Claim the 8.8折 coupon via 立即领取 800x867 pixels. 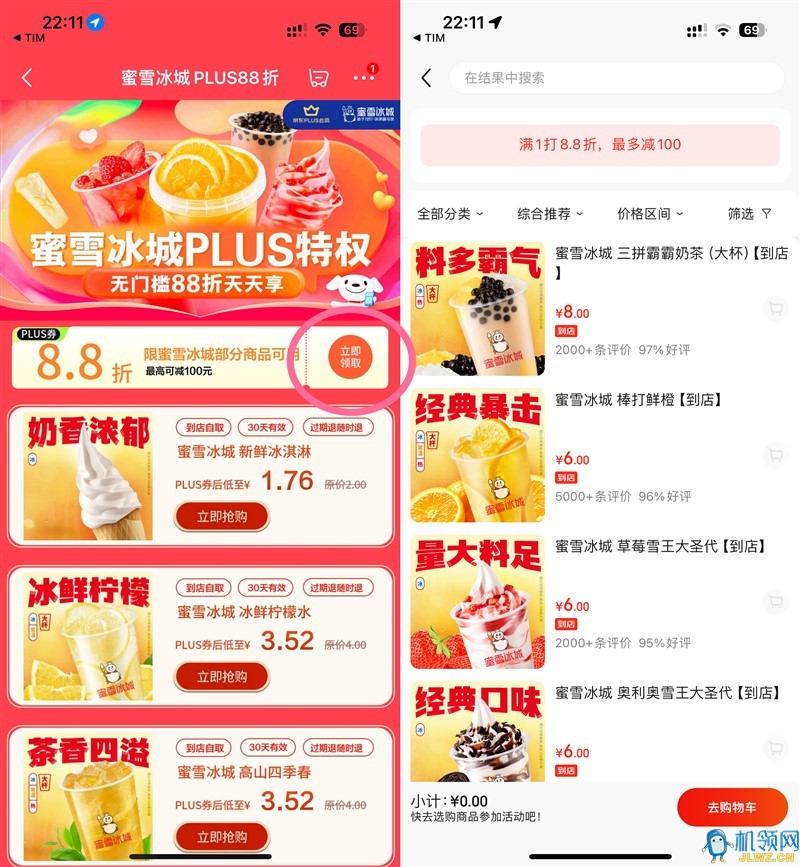click(349, 358)
